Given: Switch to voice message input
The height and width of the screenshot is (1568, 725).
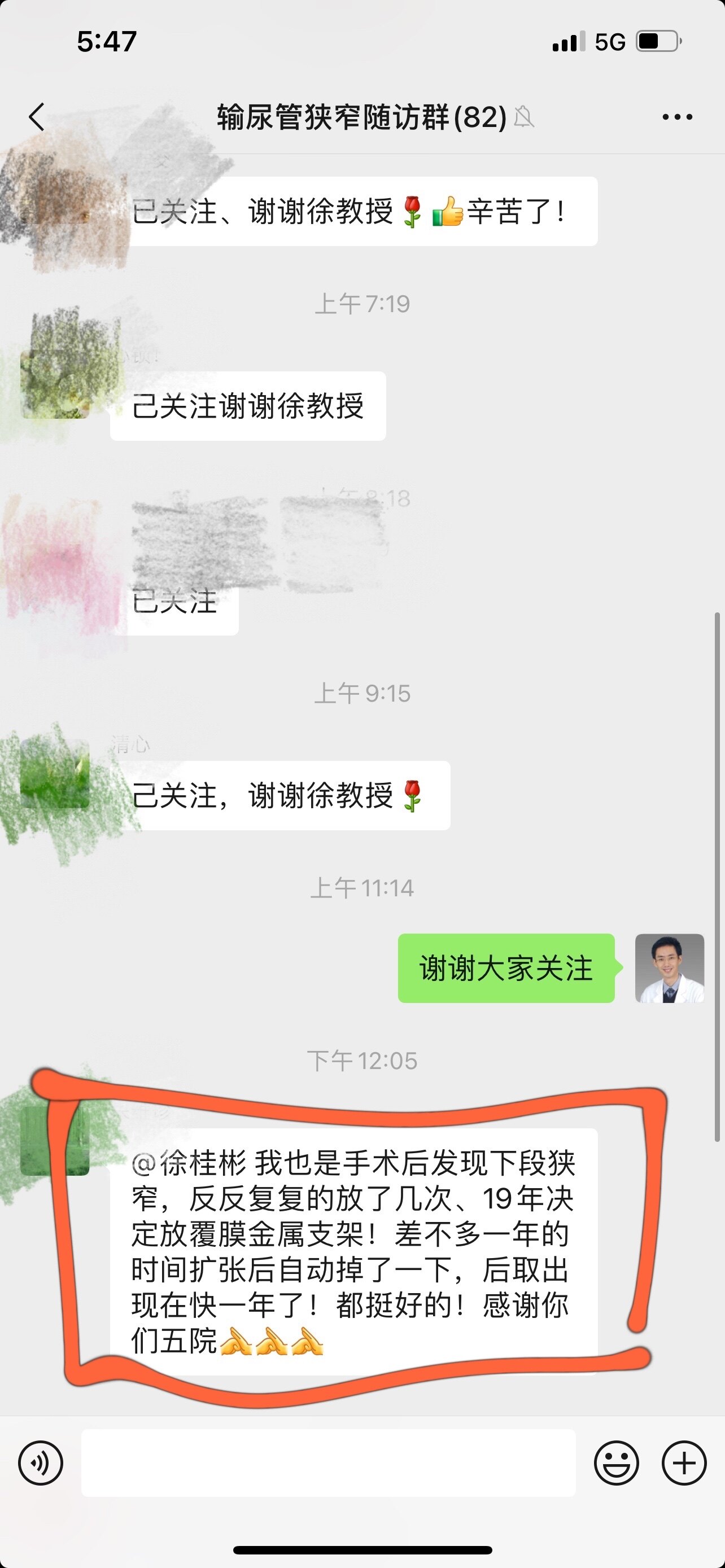Looking at the screenshot, I should point(40,1462).
